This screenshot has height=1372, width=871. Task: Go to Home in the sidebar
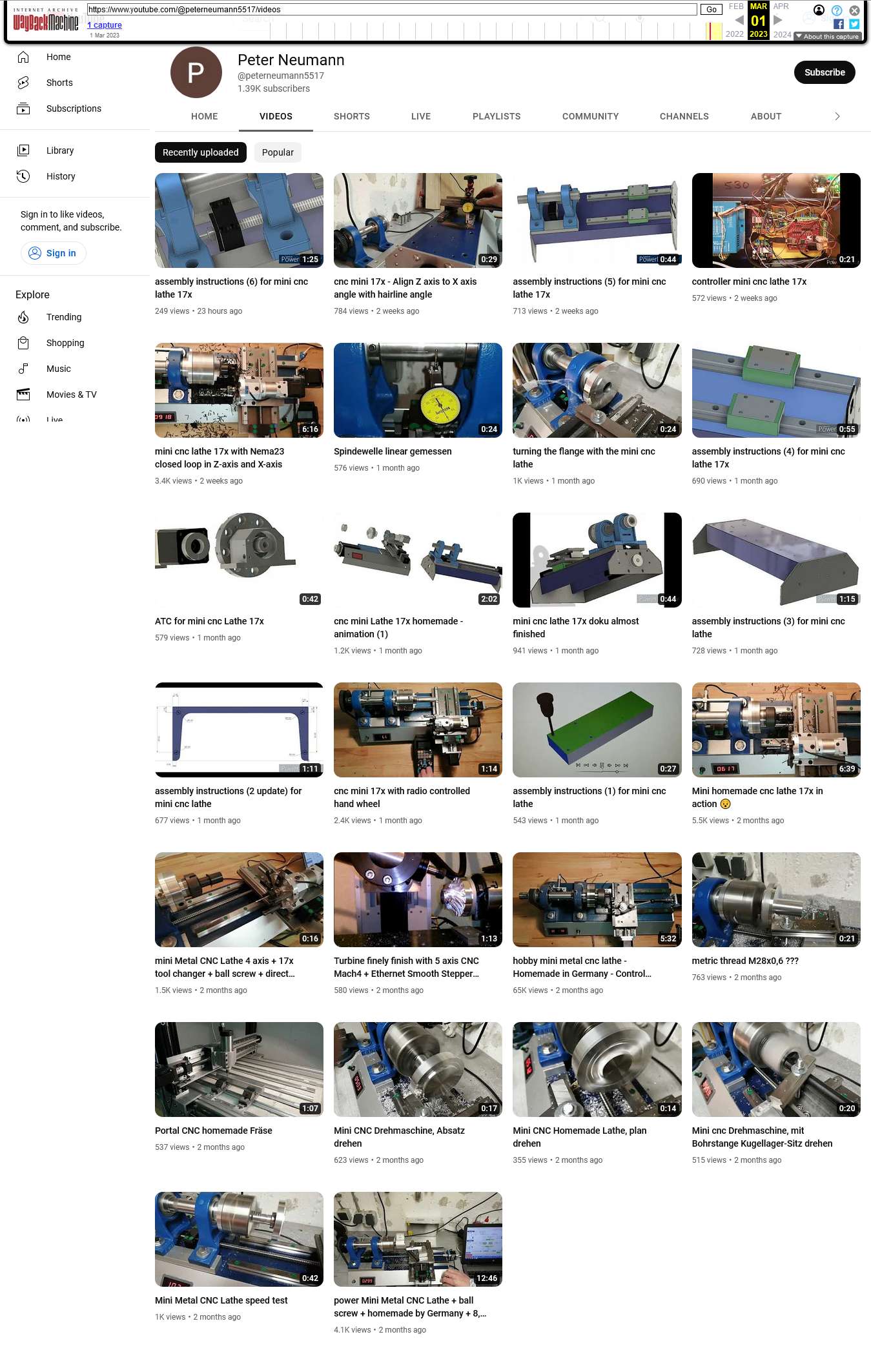pyautogui.click(x=58, y=57)
